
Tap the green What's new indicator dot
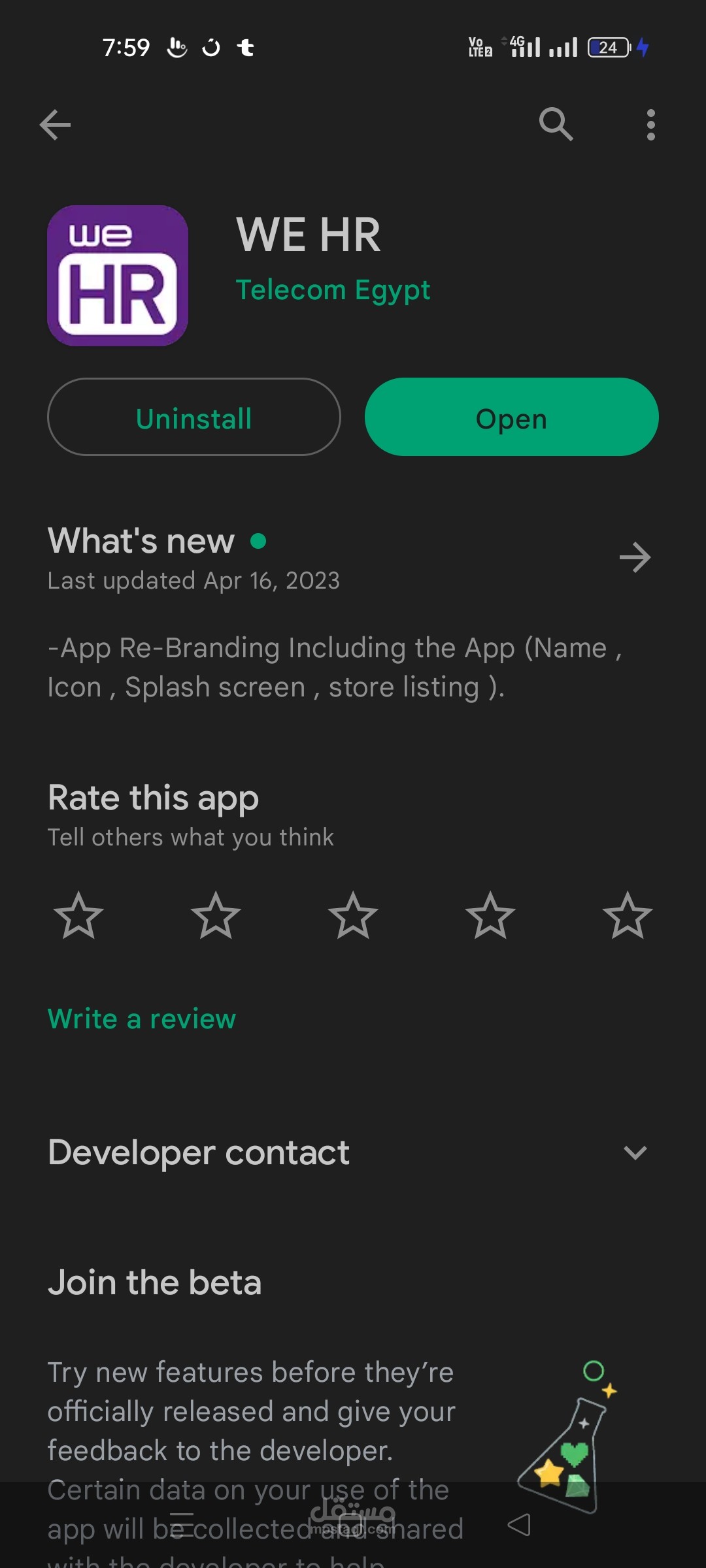coord(260,541)
